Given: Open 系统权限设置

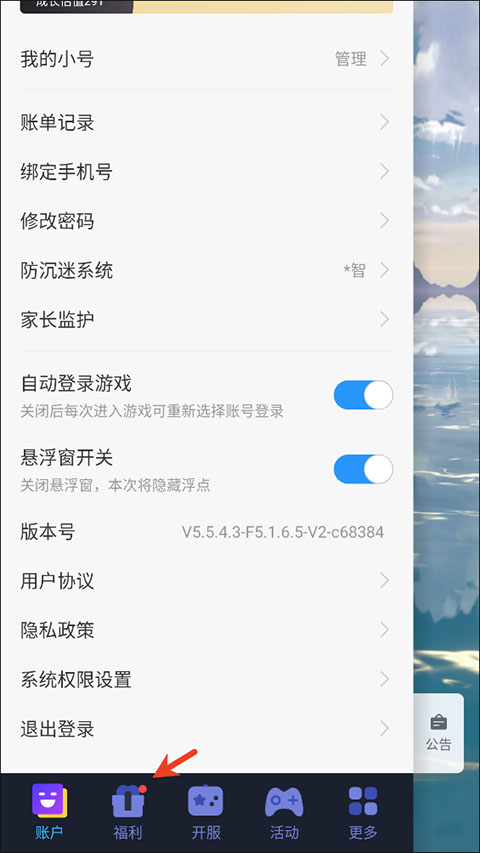Looking at the screenshot, I should pyautogui.click(x=206, y=679).
